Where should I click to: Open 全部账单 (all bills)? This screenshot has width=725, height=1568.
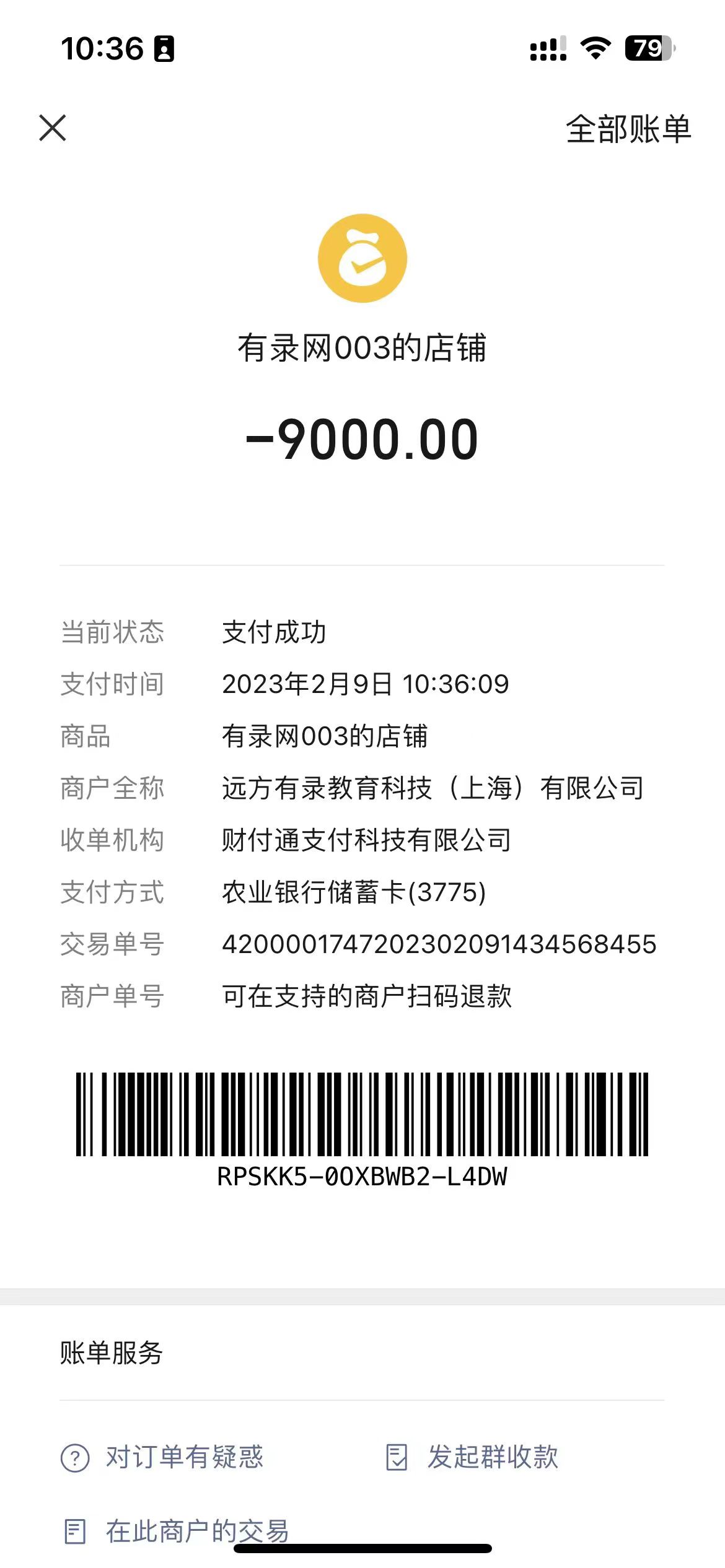click(x=628, y=129)
